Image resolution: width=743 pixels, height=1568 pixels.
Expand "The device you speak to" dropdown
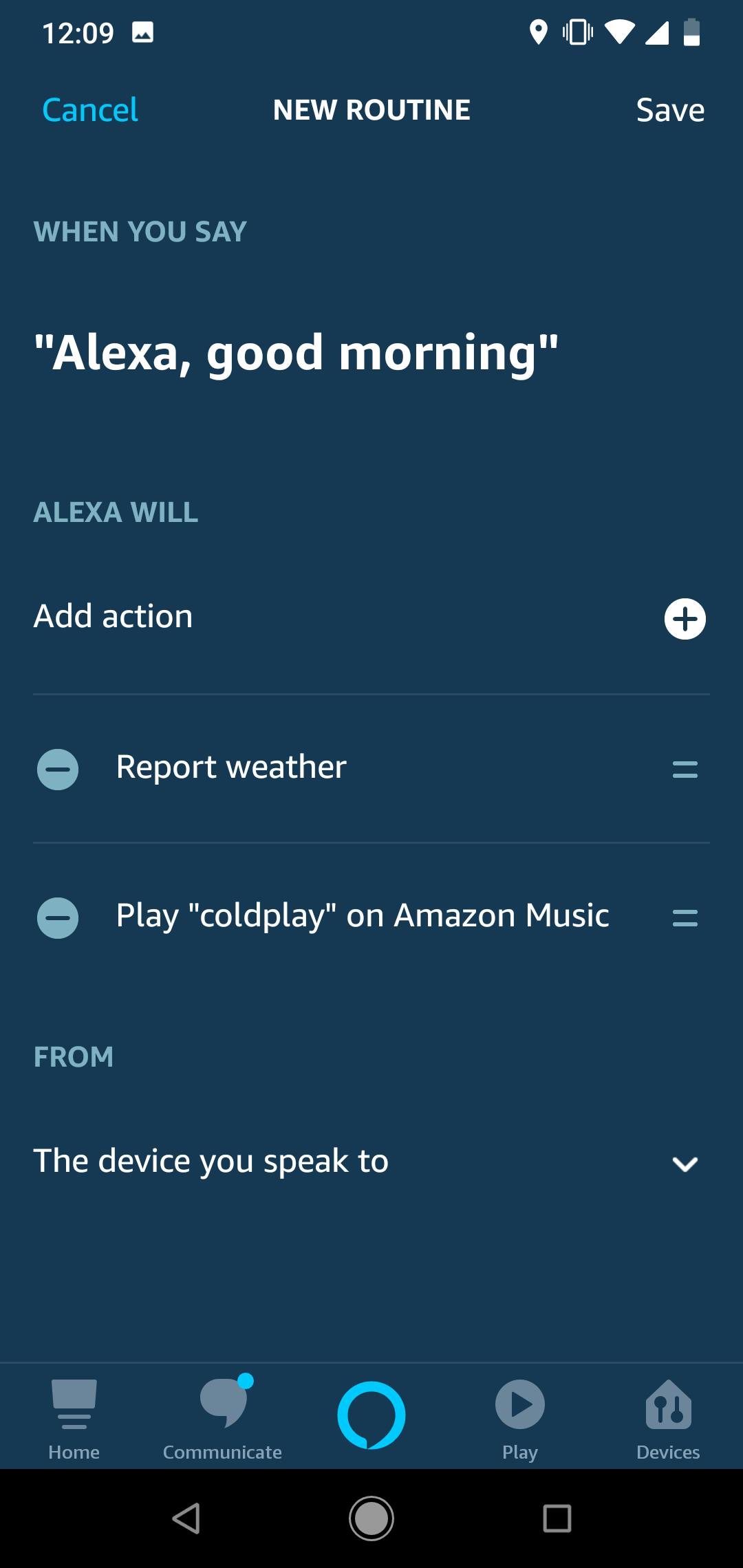tap(685, 1163)
